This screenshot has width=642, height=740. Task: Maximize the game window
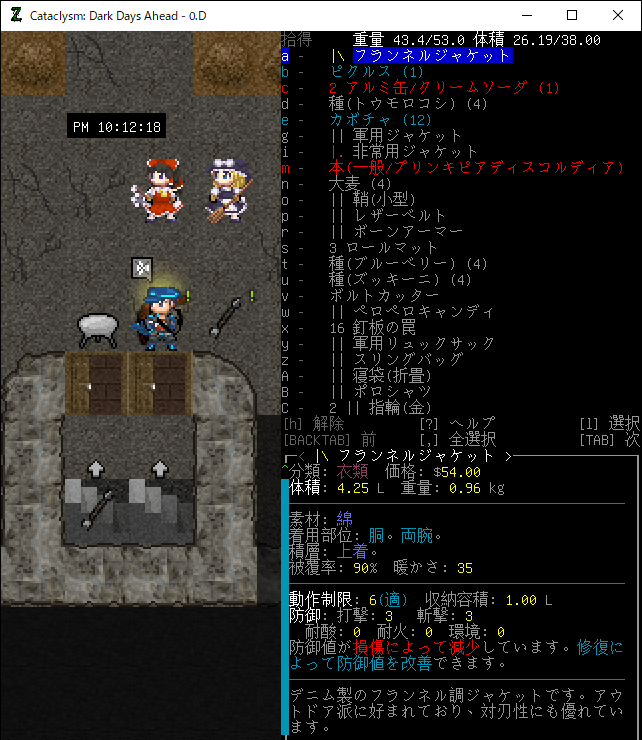click(572, 15)
